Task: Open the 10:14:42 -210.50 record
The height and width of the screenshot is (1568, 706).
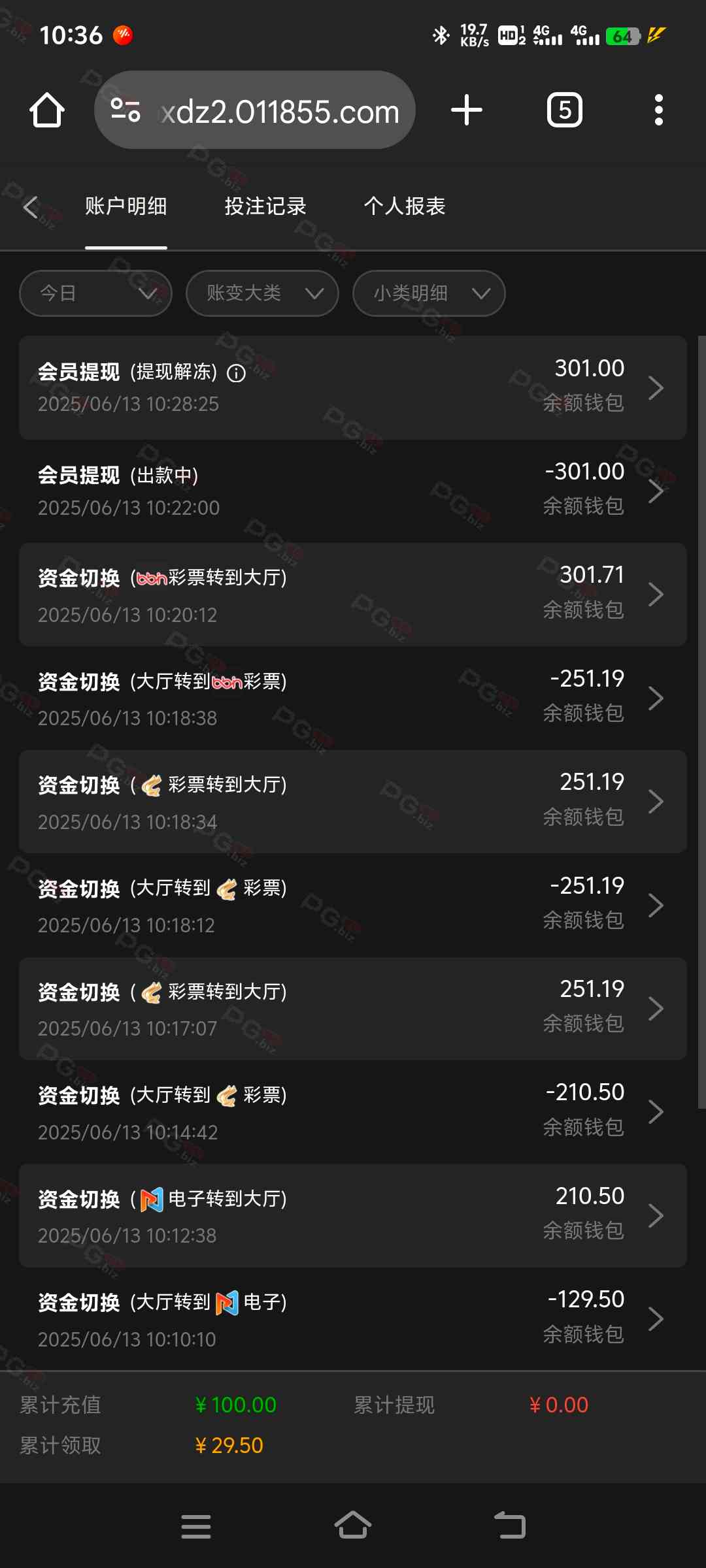Action: [x=353, y=1112]
